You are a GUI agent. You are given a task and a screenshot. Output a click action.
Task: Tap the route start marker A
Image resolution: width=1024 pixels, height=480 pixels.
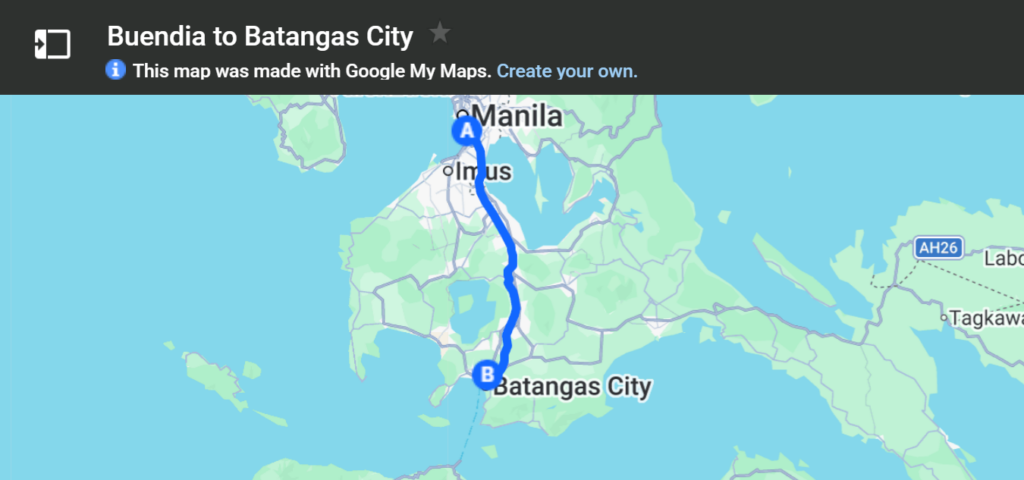point(465,131)
